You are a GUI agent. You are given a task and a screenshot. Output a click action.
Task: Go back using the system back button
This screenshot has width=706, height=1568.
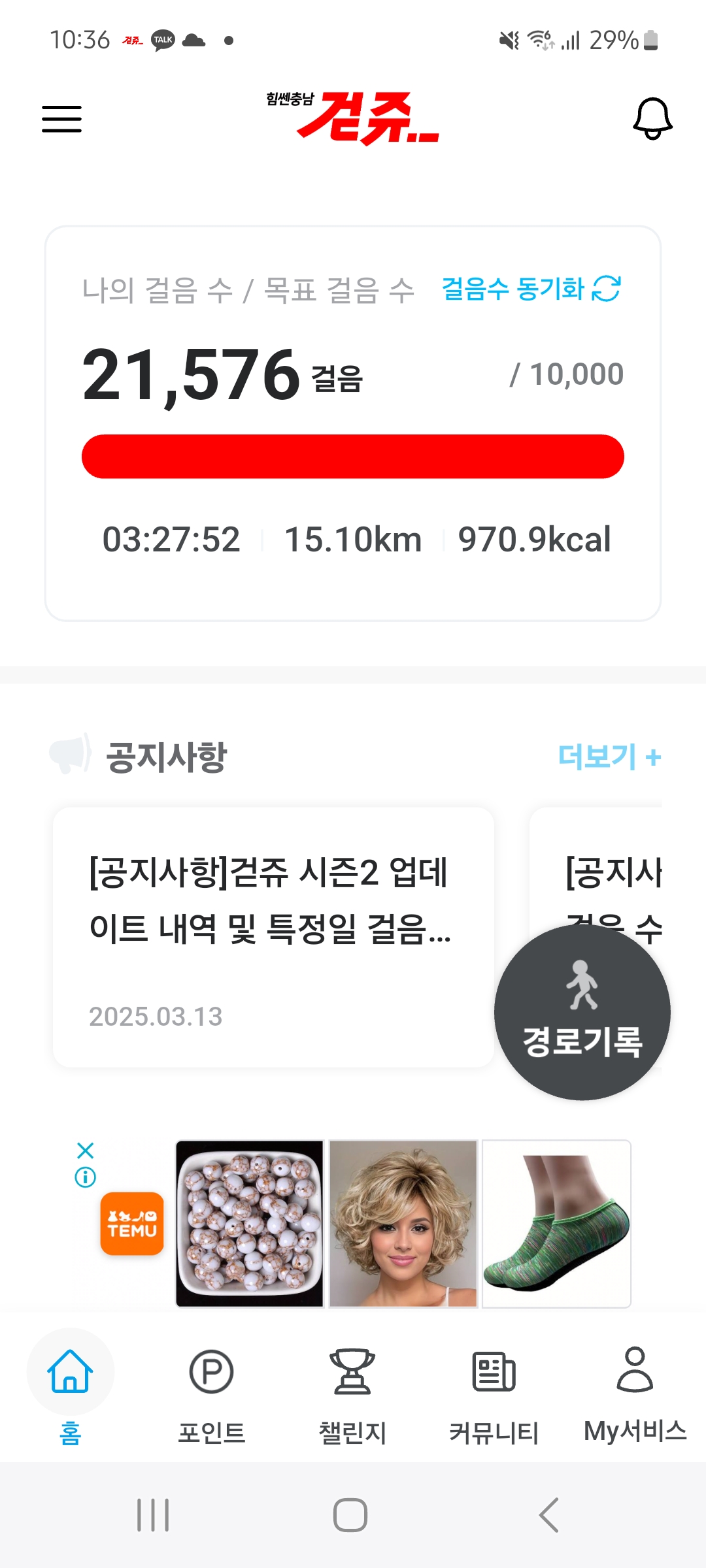[x=548, y=1515]
